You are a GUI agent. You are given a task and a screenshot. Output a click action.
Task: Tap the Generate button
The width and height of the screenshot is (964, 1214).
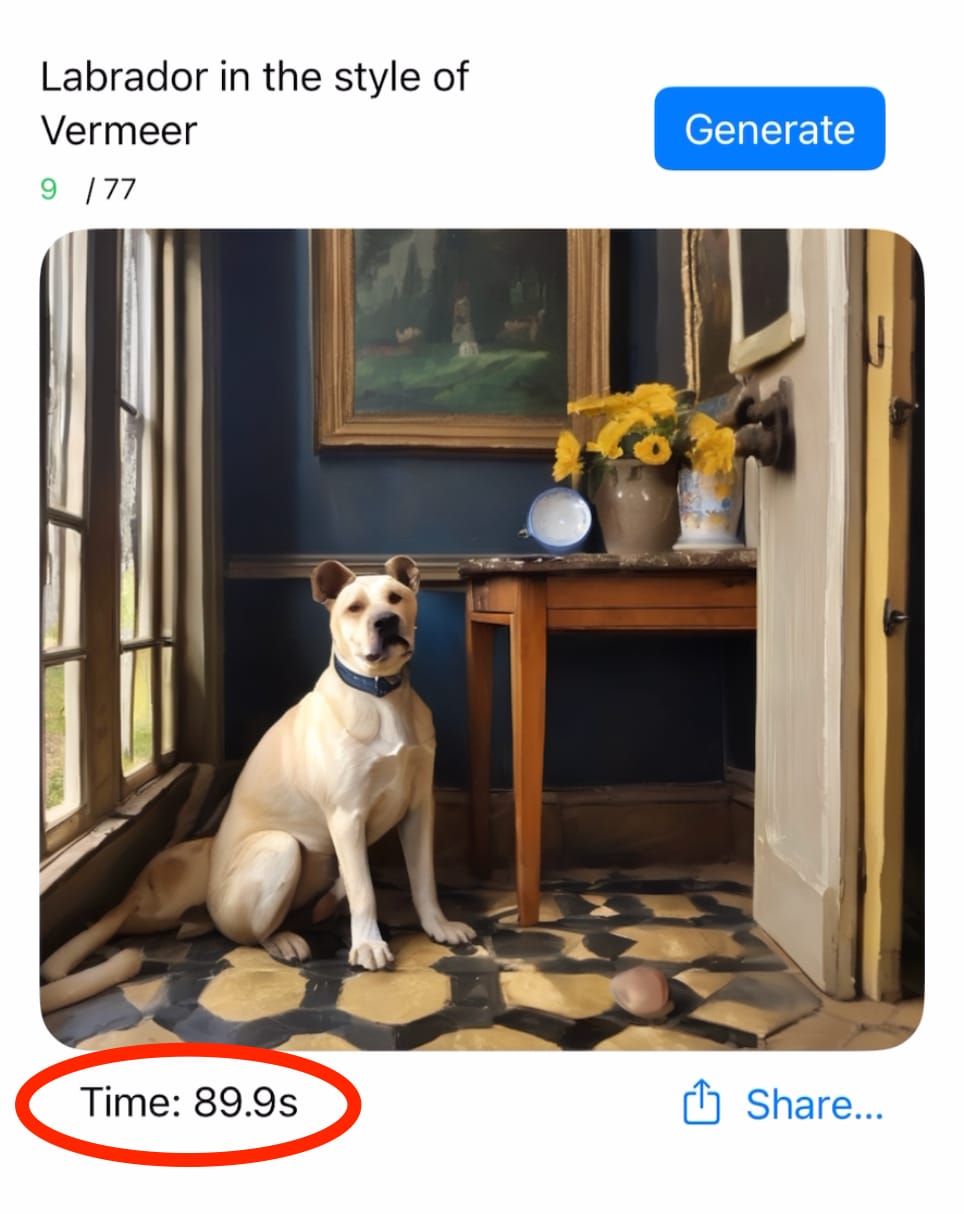click(769, 129)
